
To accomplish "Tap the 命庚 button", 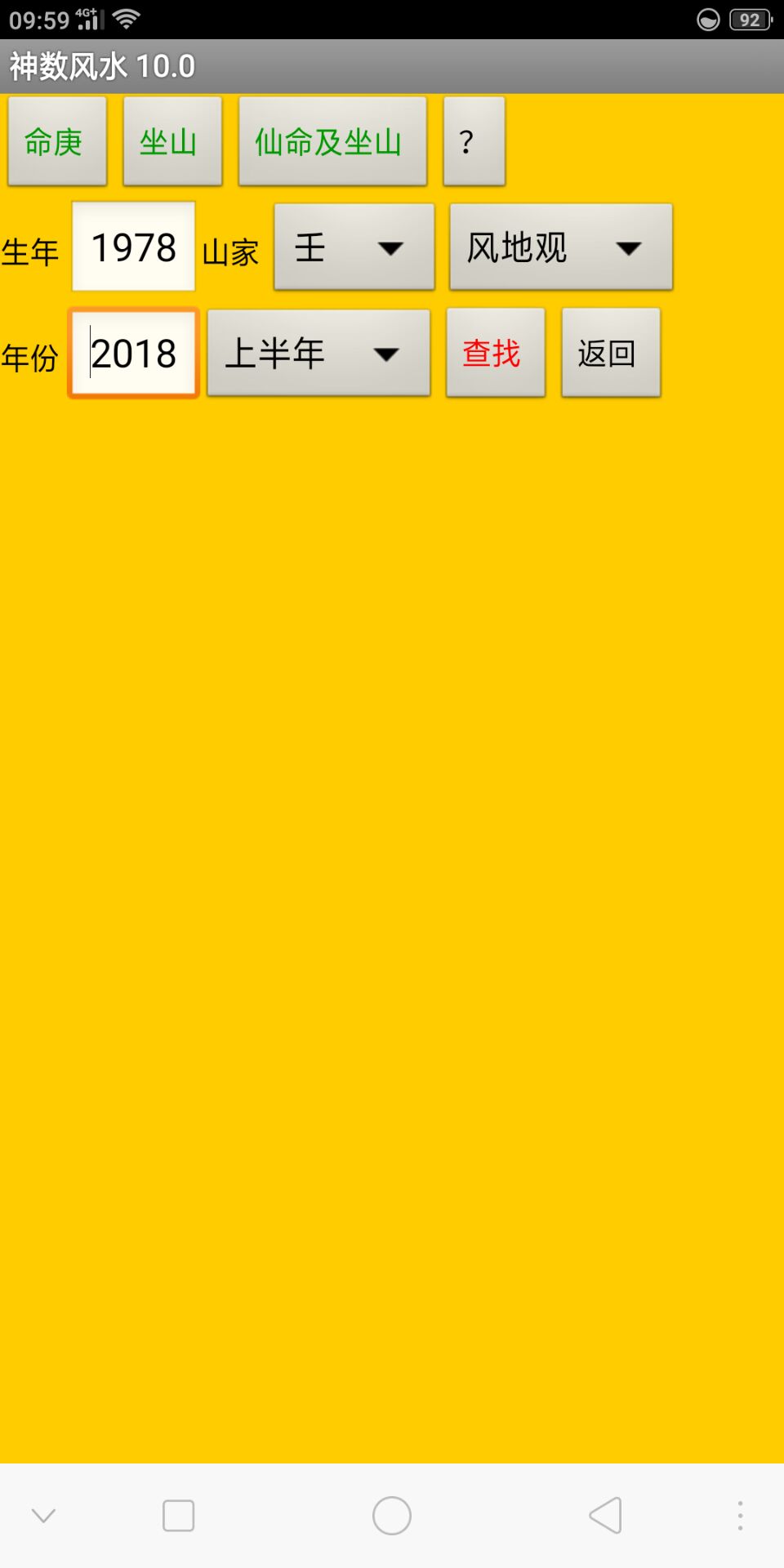I will tap(56, 141).
